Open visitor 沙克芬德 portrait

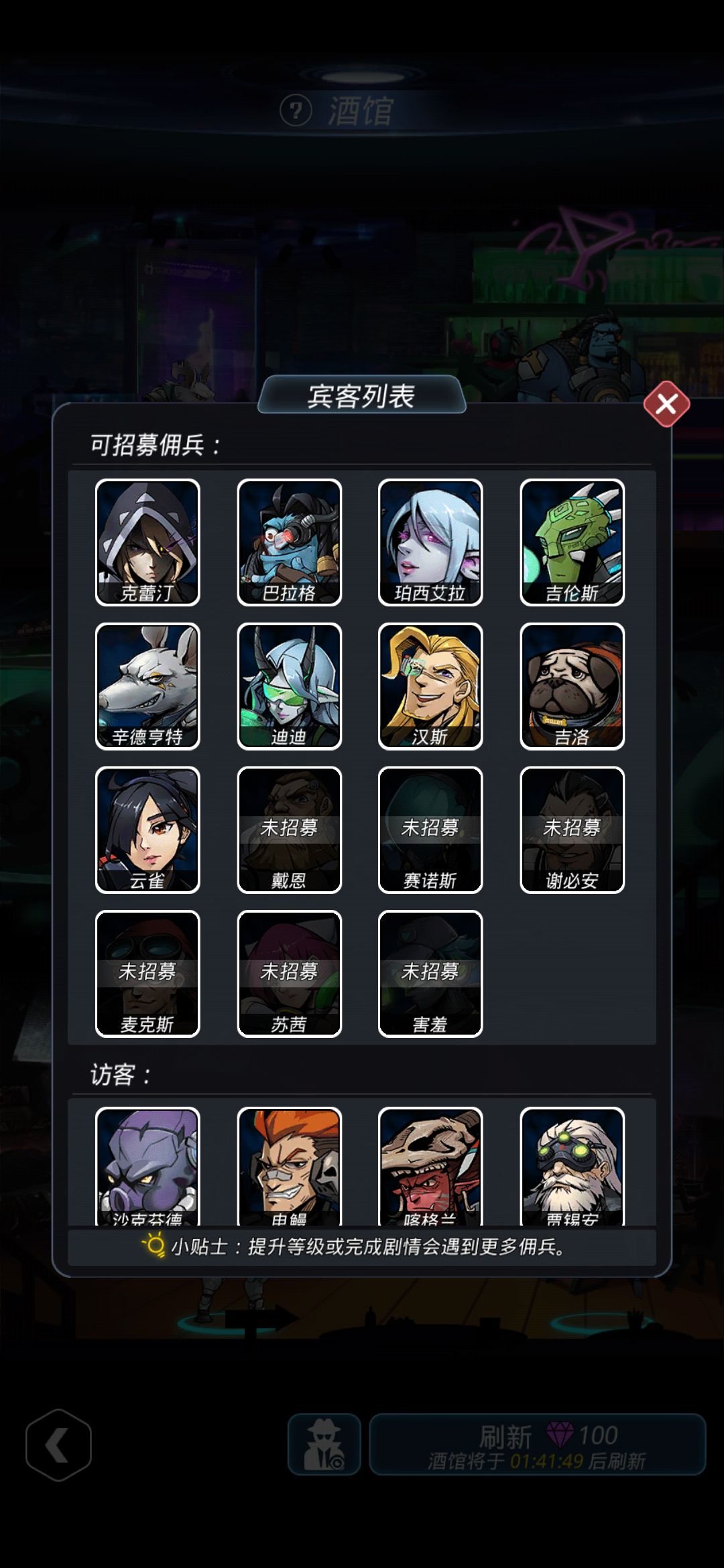tap(147, 1167)
